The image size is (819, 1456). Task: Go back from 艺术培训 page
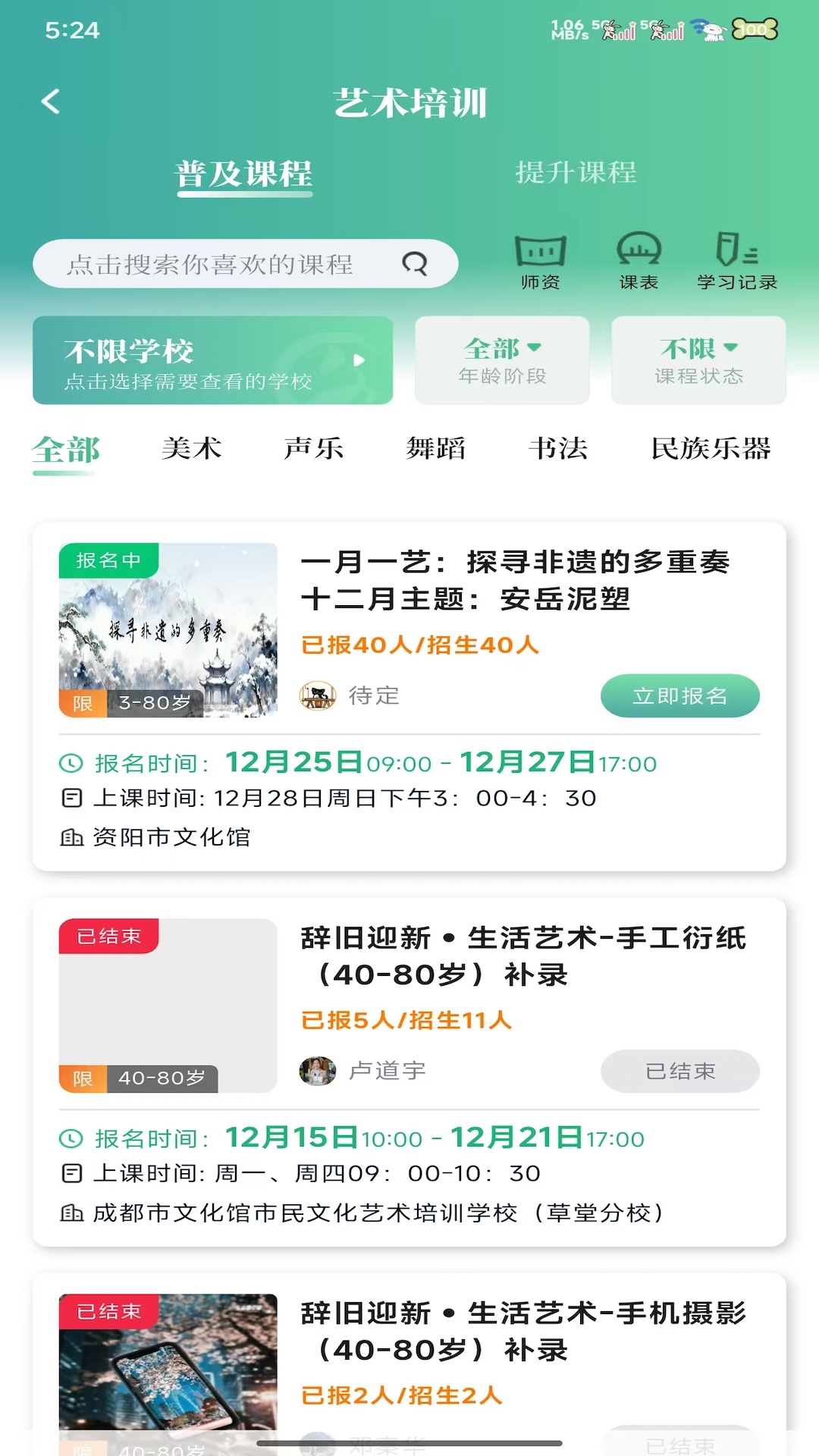(51, 102)
